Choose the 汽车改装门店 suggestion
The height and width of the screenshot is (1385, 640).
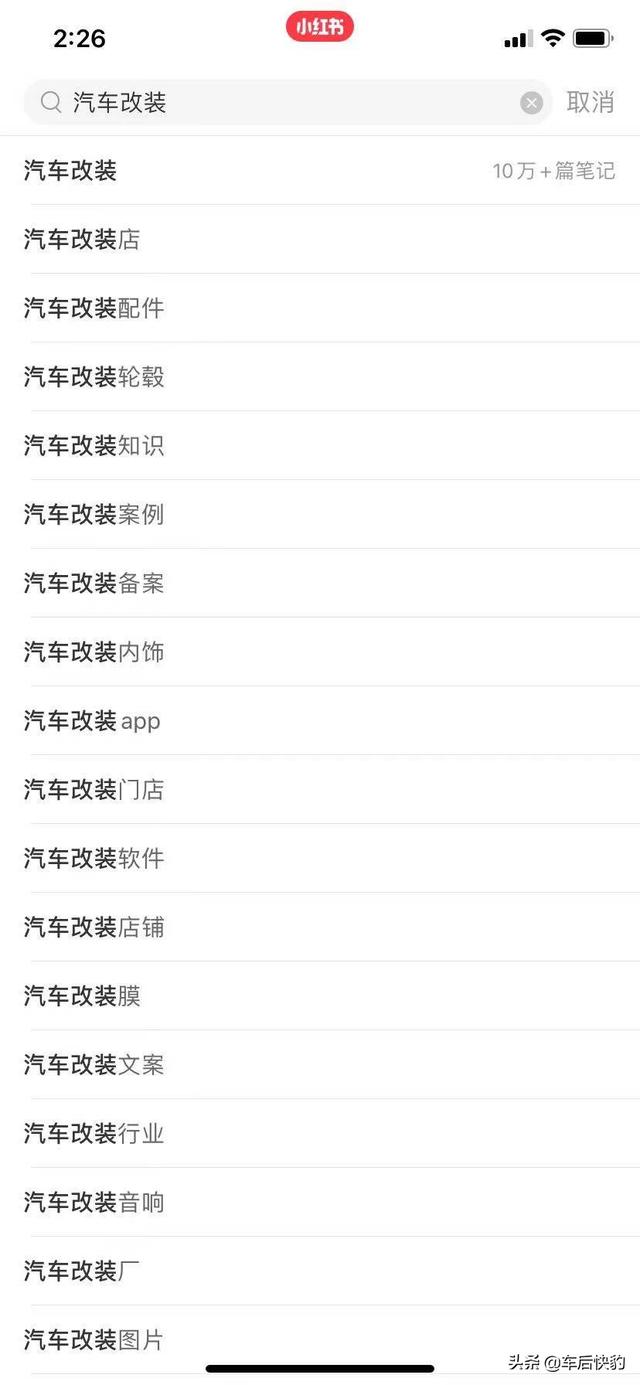(320, 791)
